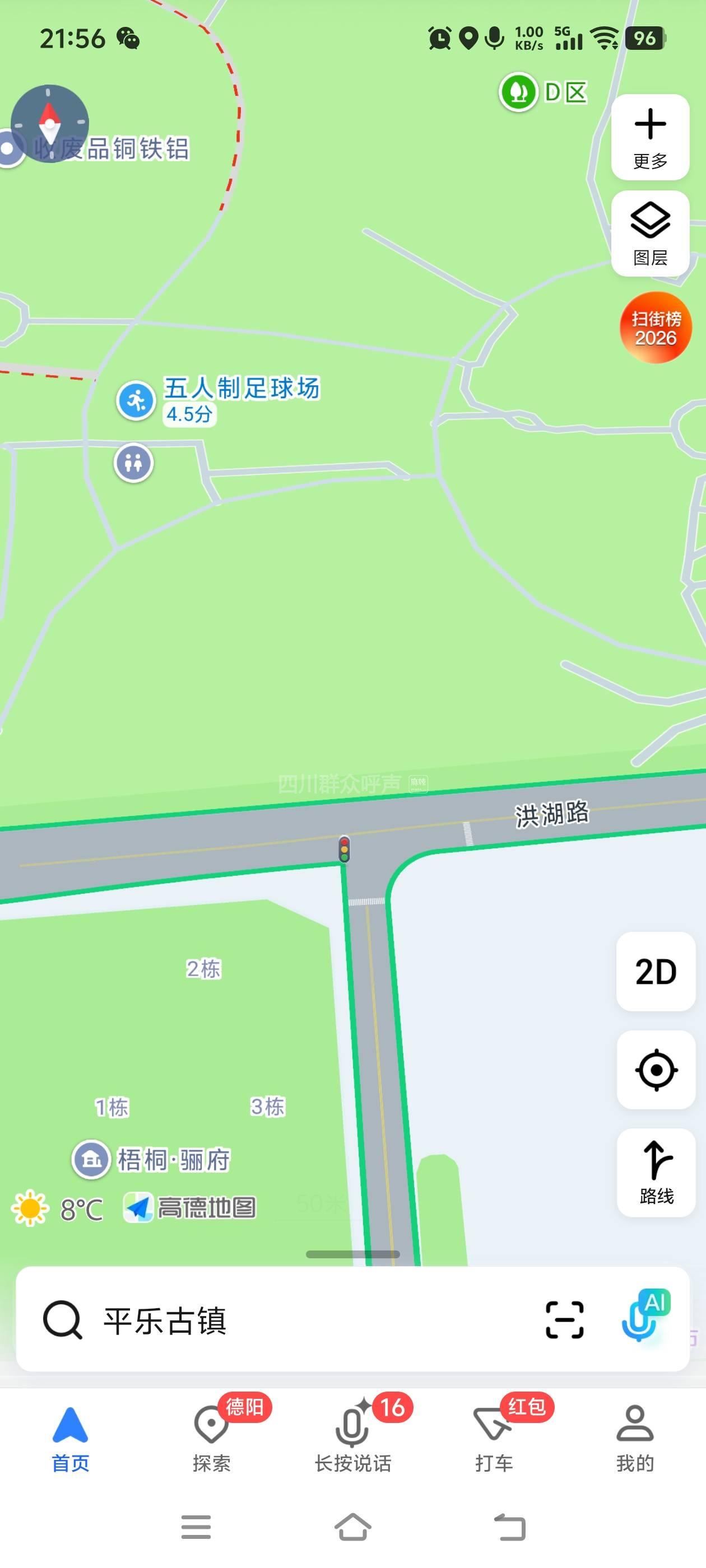Open the 扫街榜 2026 badge
This screenshot has height=1568, width=706.
656,328
